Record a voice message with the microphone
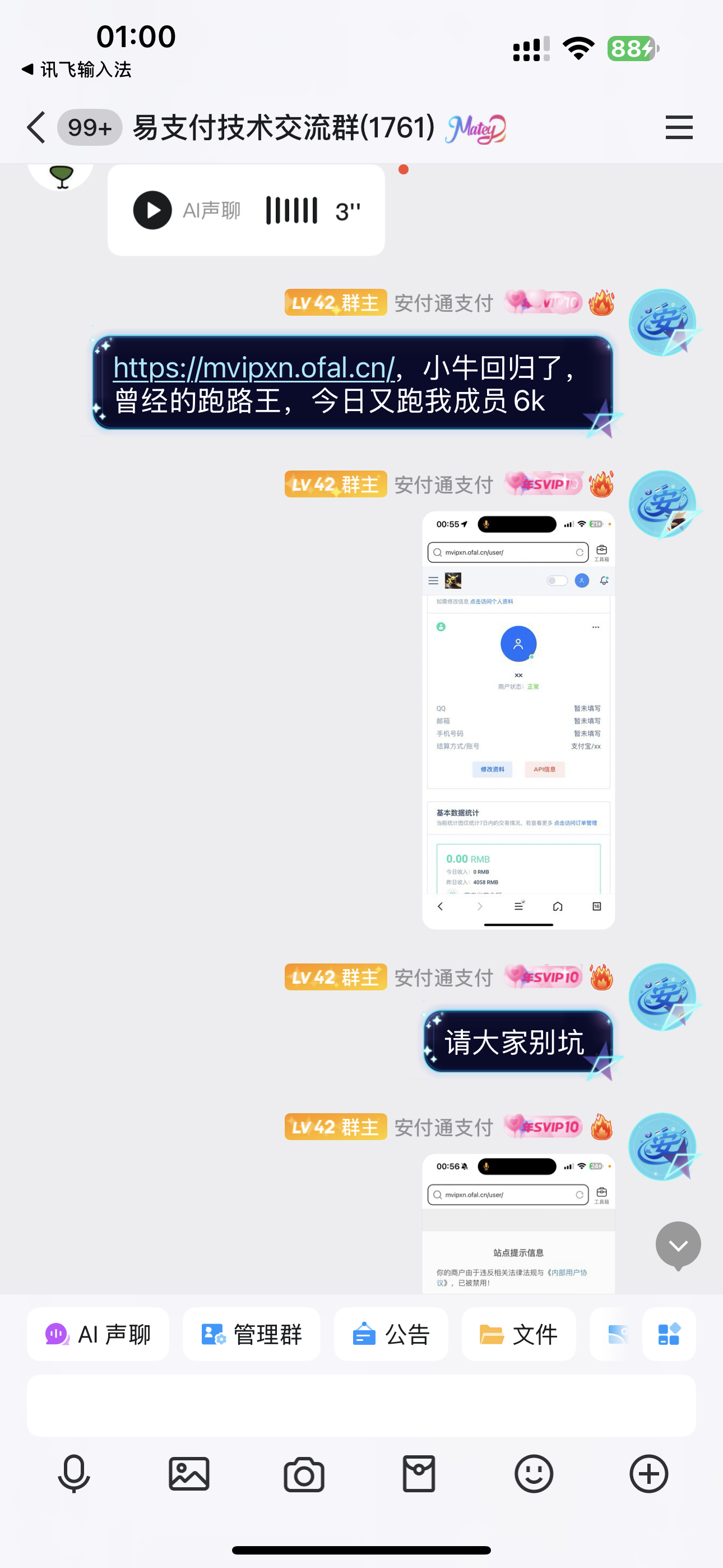 coord(73,1474)
